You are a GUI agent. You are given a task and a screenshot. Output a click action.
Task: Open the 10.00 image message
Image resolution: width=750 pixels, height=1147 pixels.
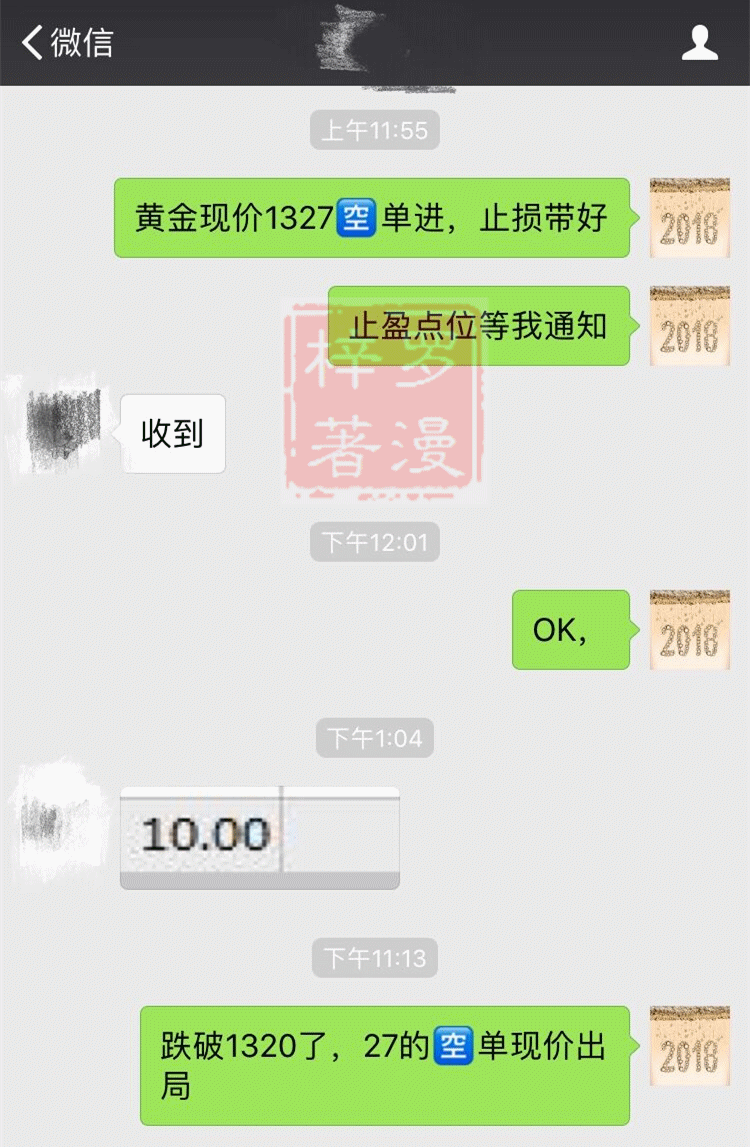[259, 837]
